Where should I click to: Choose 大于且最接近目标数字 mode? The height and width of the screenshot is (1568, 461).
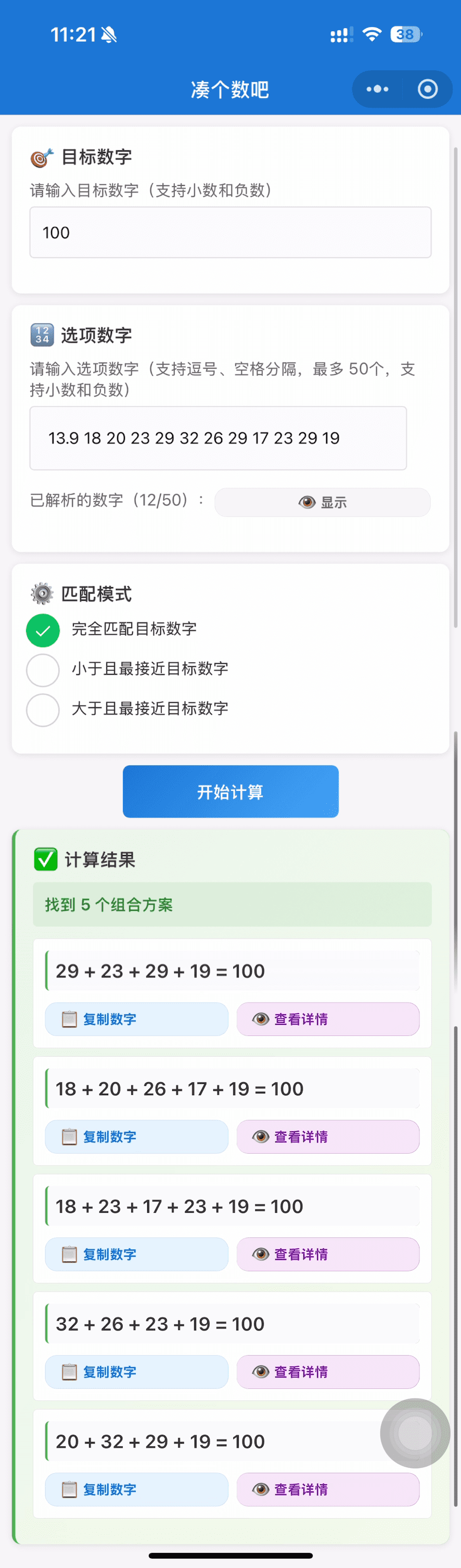click(x=43, y=709)
